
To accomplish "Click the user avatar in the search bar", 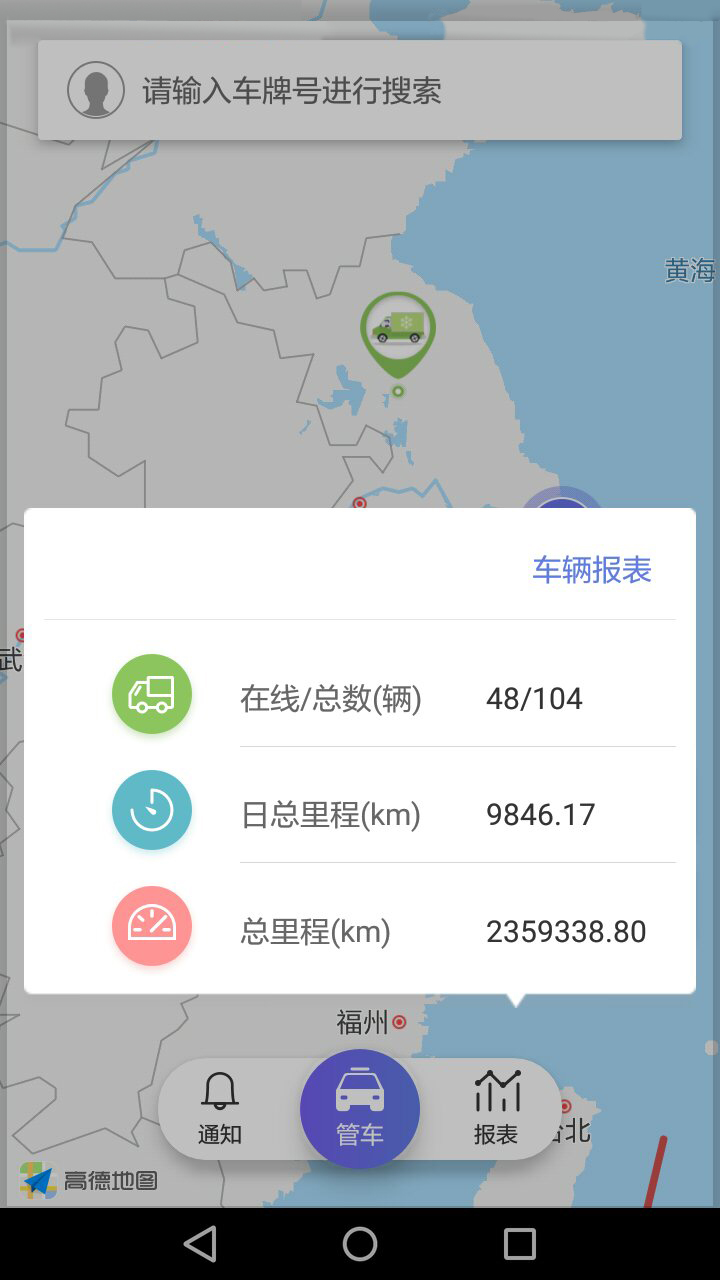I will point(96,89).
